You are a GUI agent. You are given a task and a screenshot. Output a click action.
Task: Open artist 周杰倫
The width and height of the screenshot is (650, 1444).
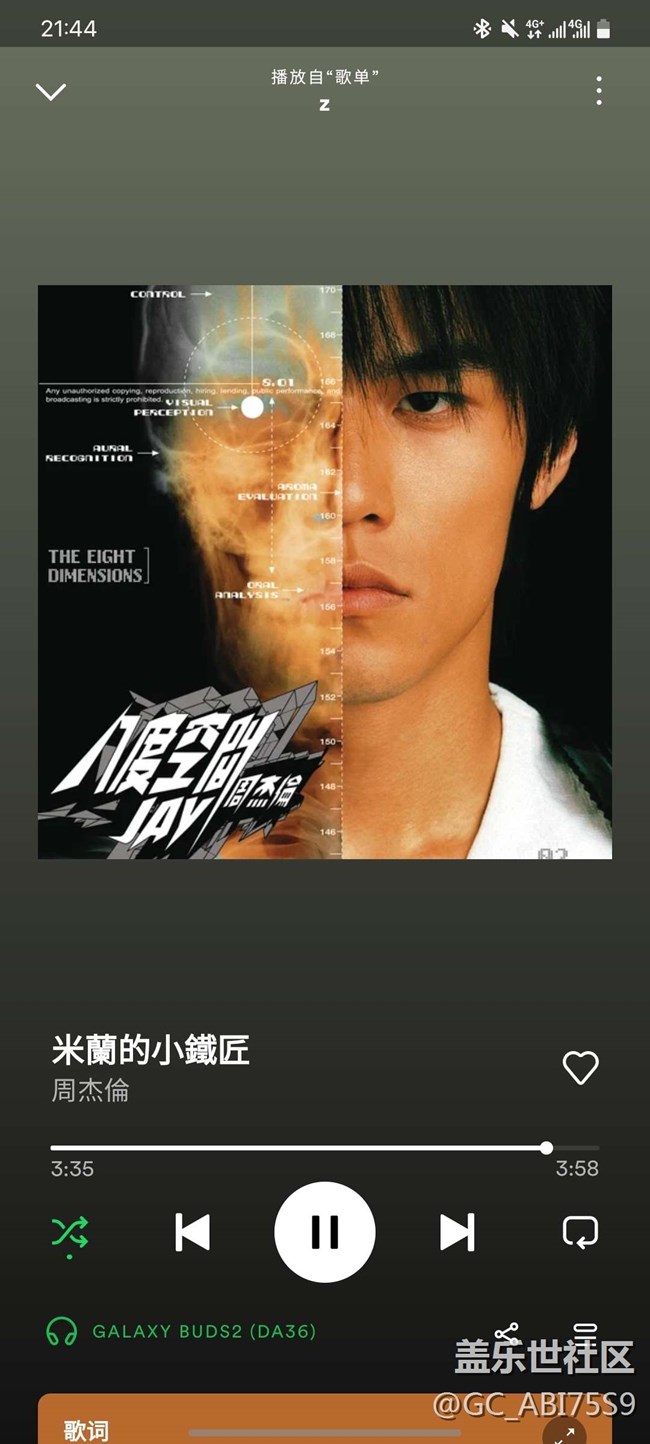coord(91,1090)
